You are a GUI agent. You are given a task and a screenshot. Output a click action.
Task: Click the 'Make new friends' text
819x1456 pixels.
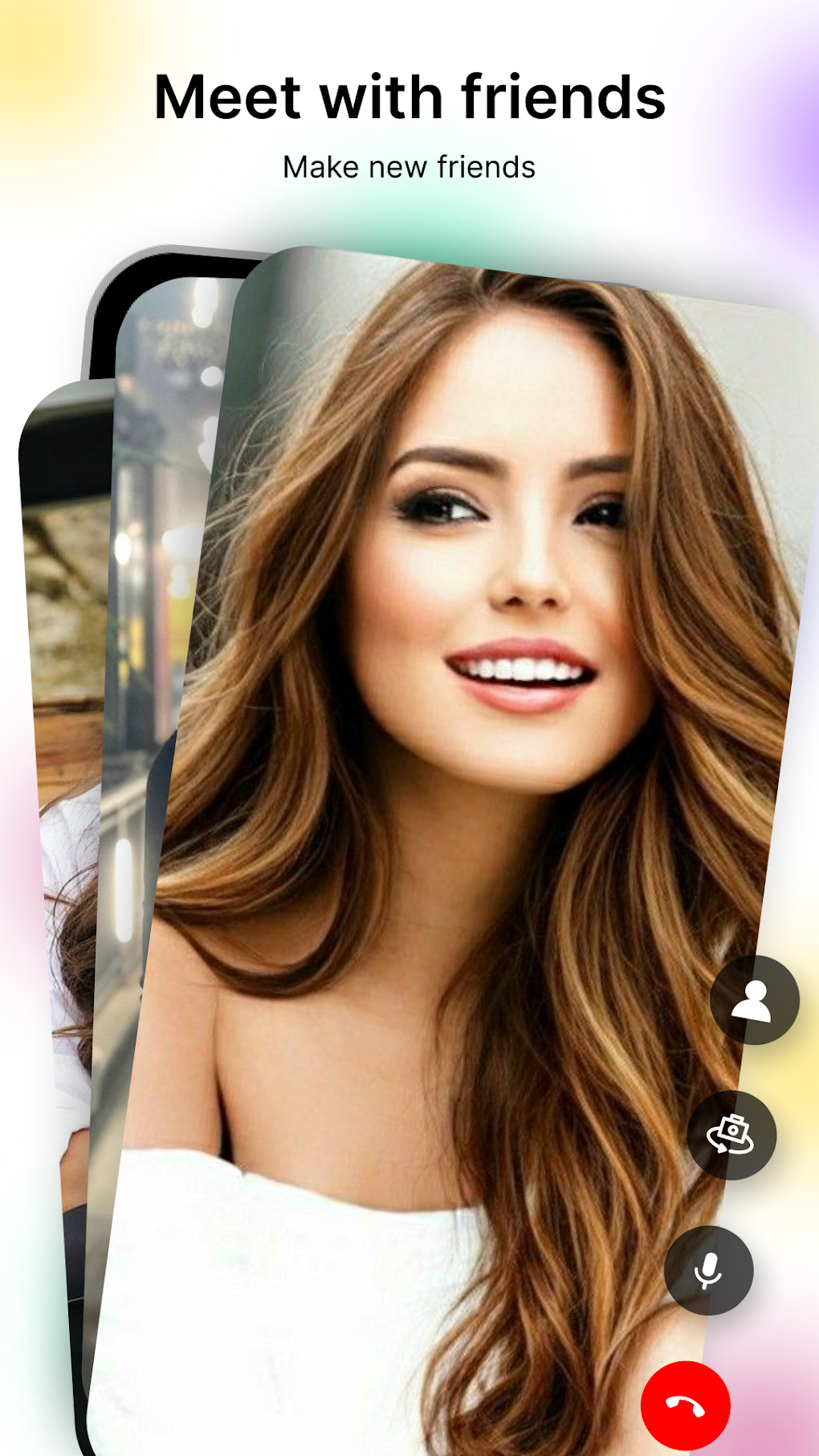[409, 167]
